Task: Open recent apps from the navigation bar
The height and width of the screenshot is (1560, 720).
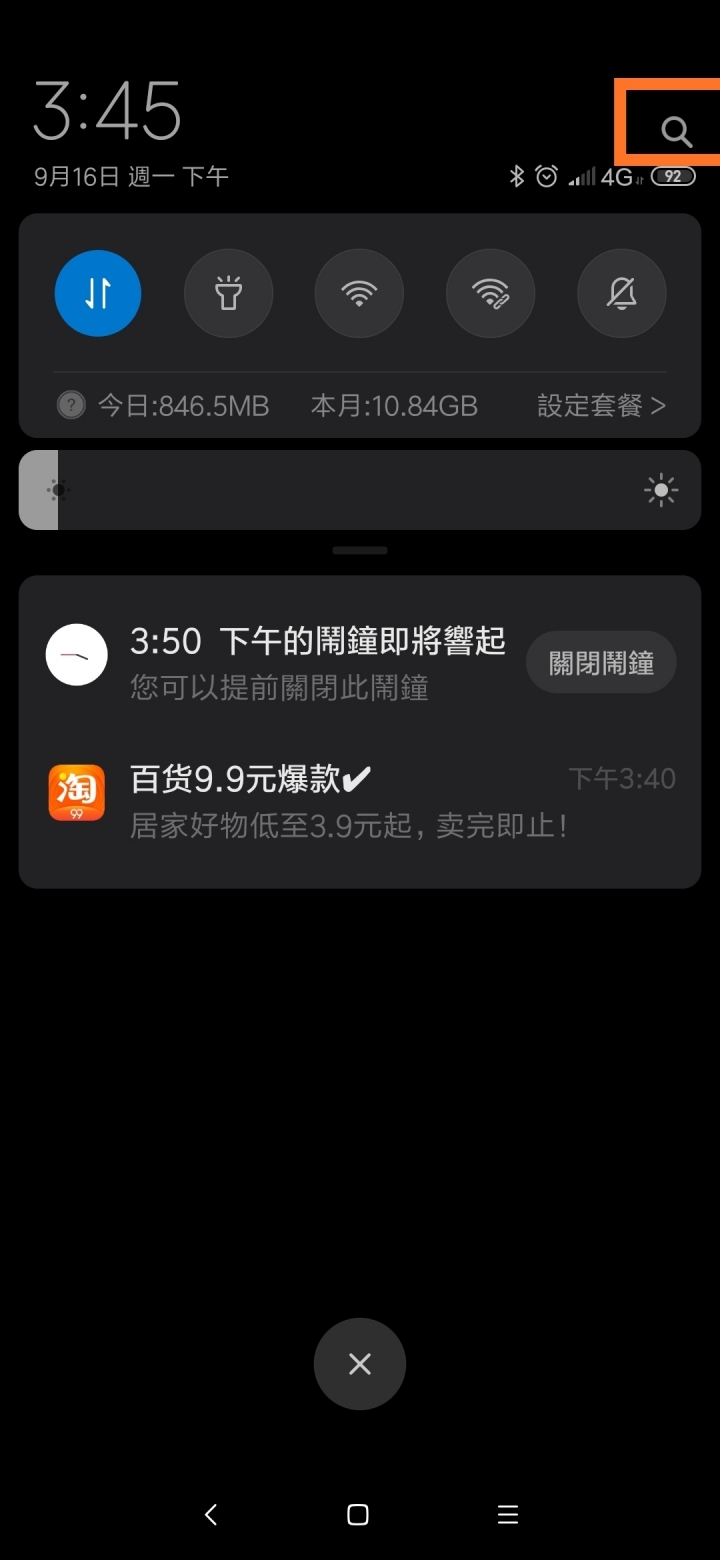Action: coord(508,1514)
